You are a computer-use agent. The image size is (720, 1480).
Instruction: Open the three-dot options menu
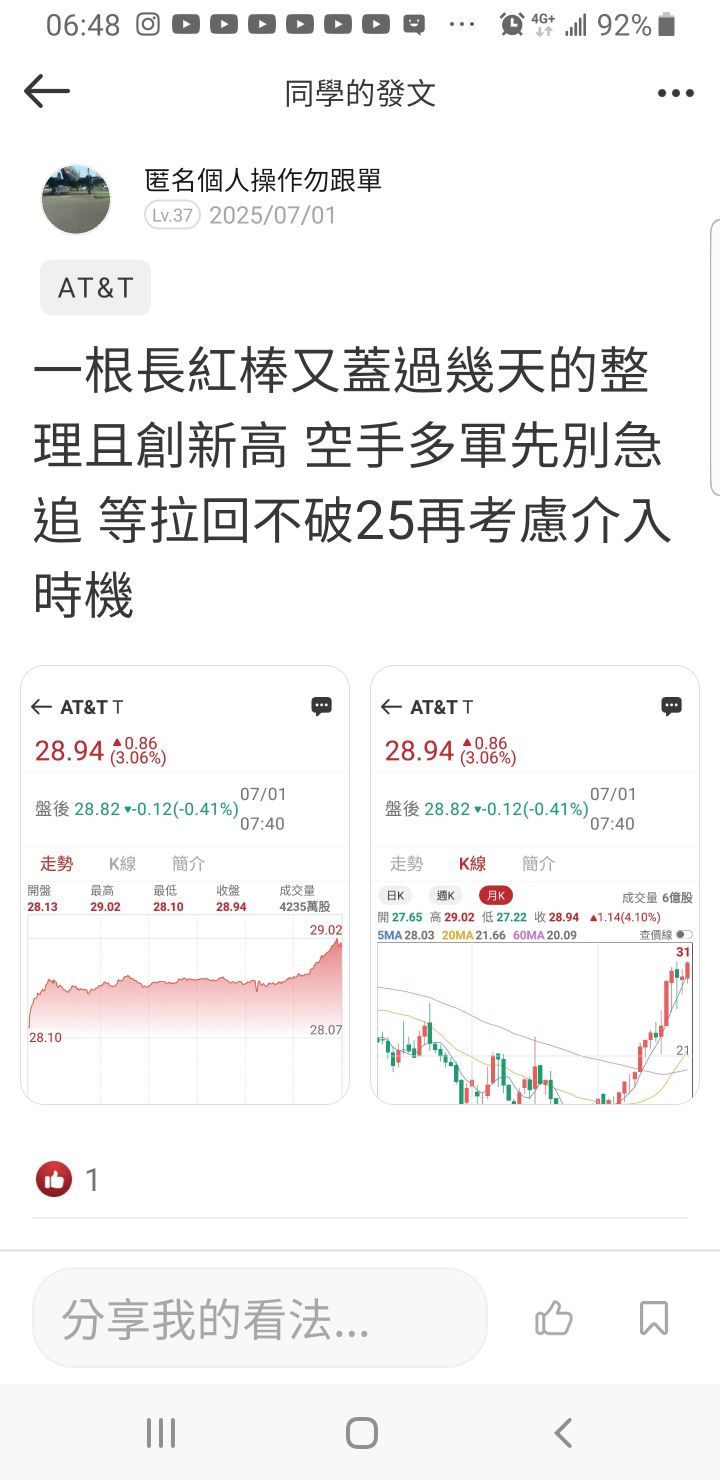click(x=675, y=92)
